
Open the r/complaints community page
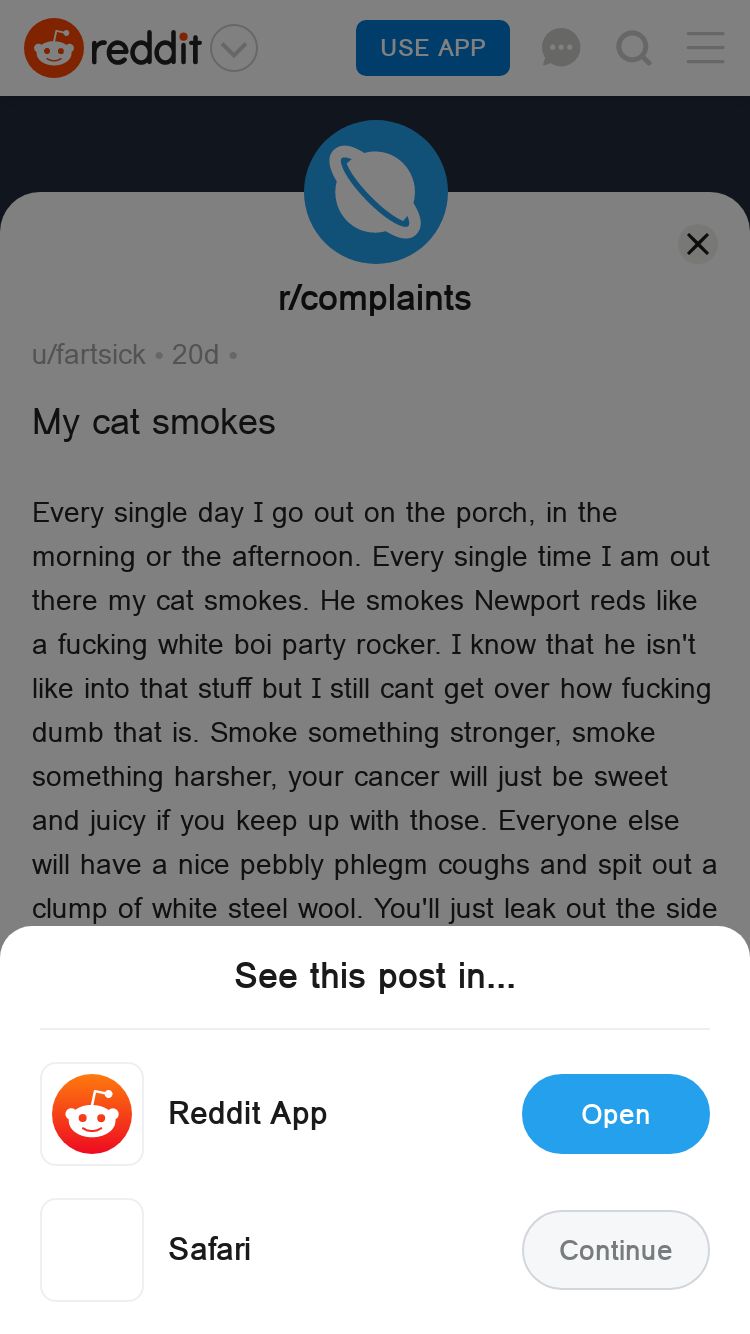pos(375,298)
